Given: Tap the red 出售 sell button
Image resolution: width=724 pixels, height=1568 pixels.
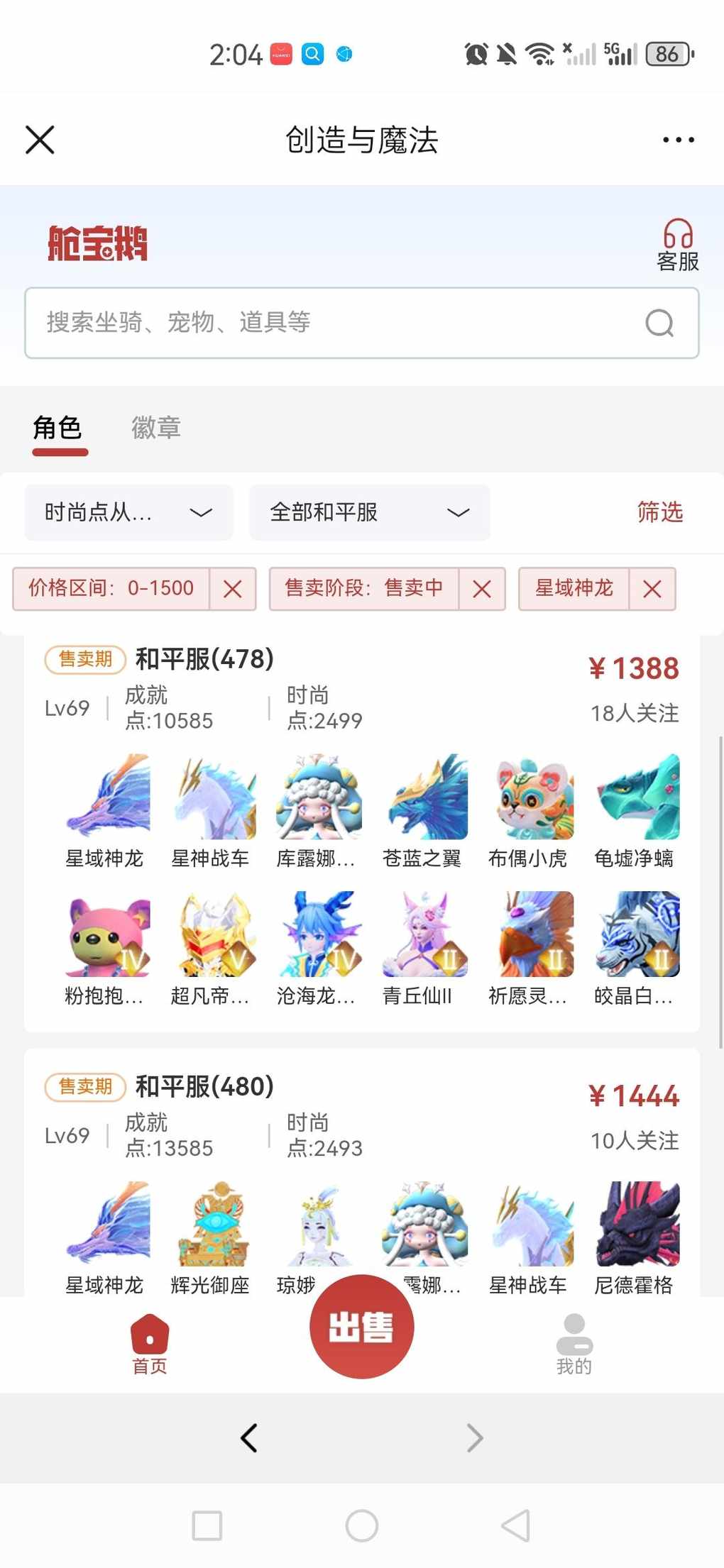Looking at the screenshot, I should [x=361, y=1327].
